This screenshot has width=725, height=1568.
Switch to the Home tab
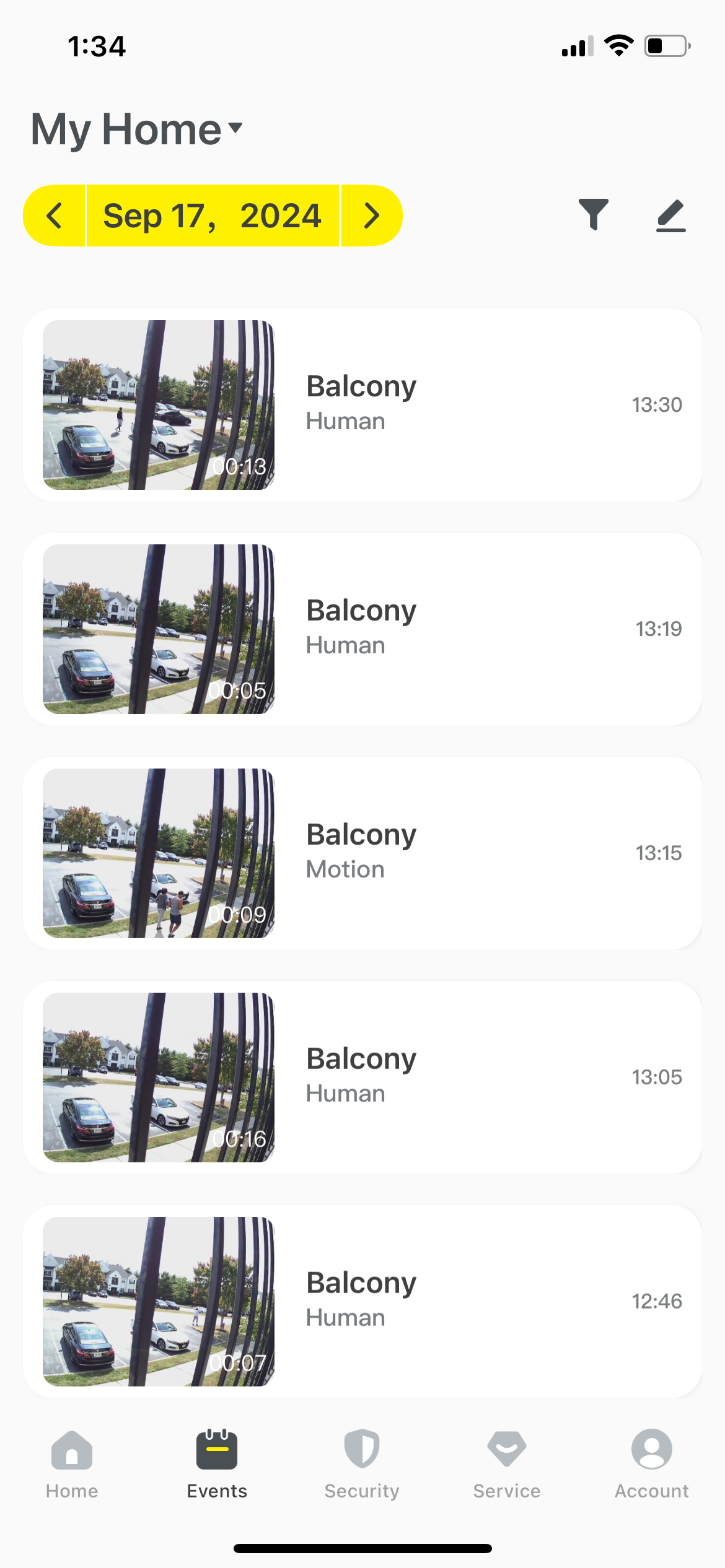point(72,1464)
